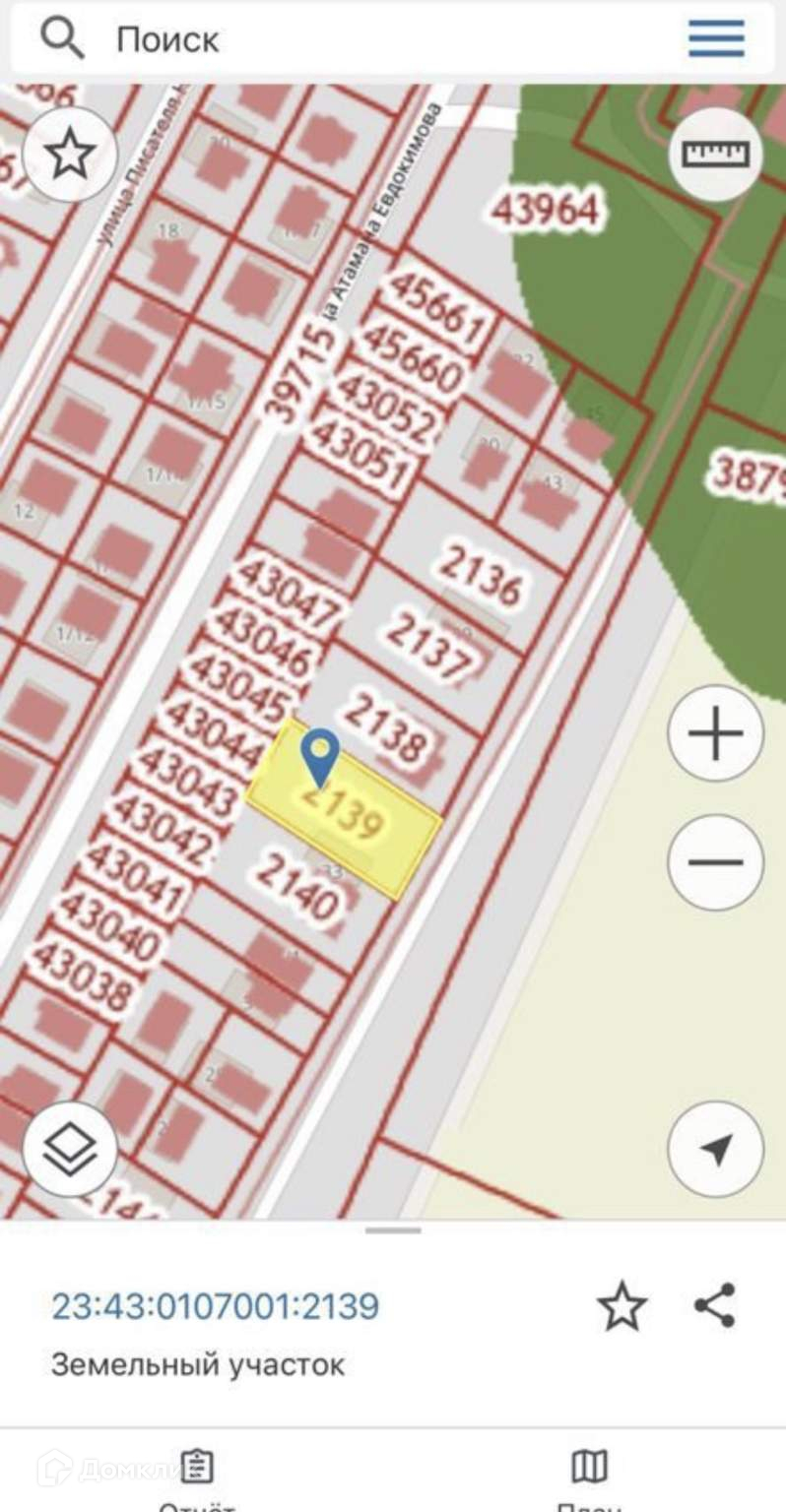Add the land plot to favorites
Screen dimensions: 786x1512
[x=622, y=1307]
